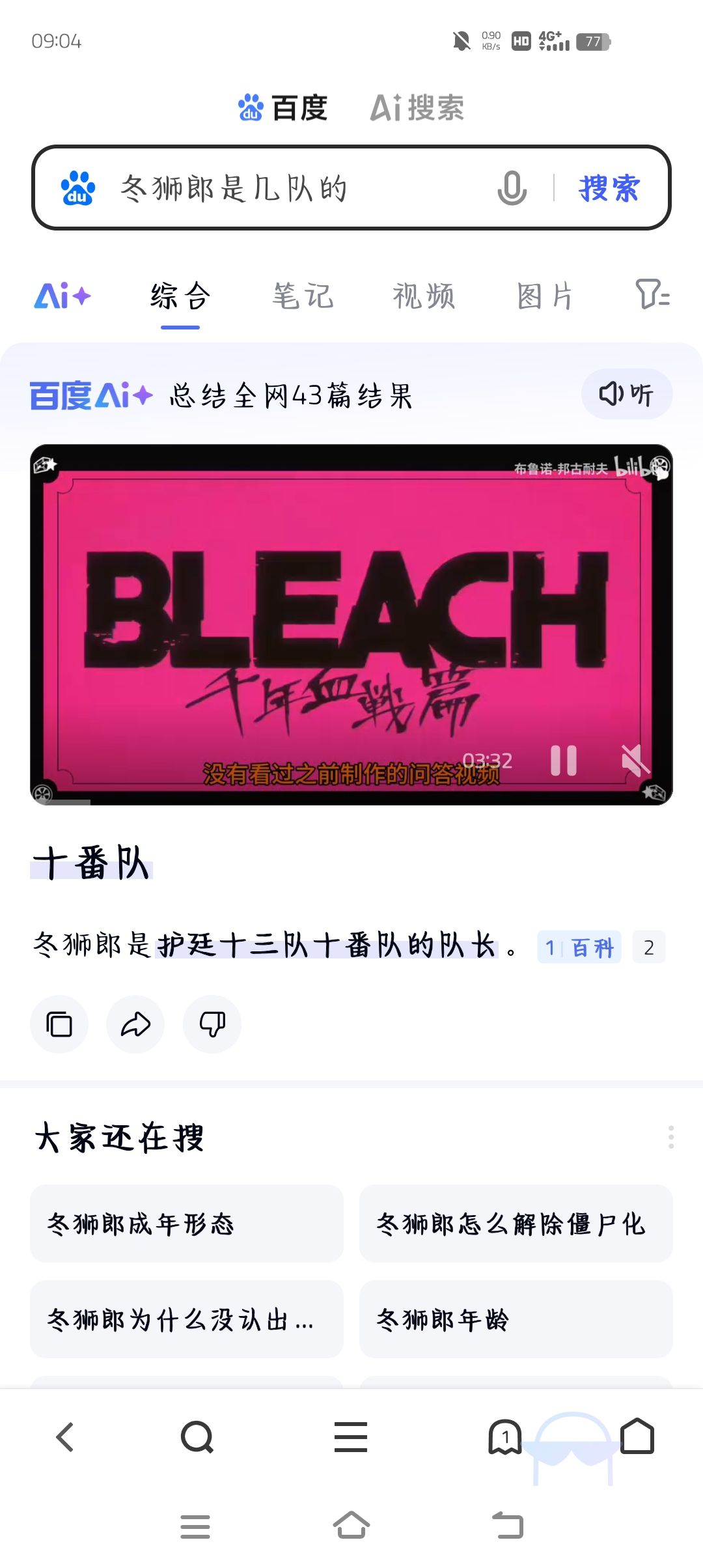
Task: Dislike the AI answer
Action: [x=212, y=1024]
